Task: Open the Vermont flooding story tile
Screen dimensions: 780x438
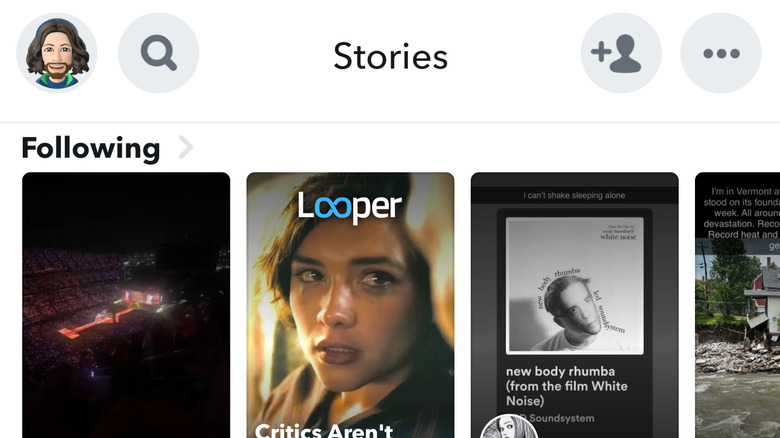Action: (x=738, y=305)
